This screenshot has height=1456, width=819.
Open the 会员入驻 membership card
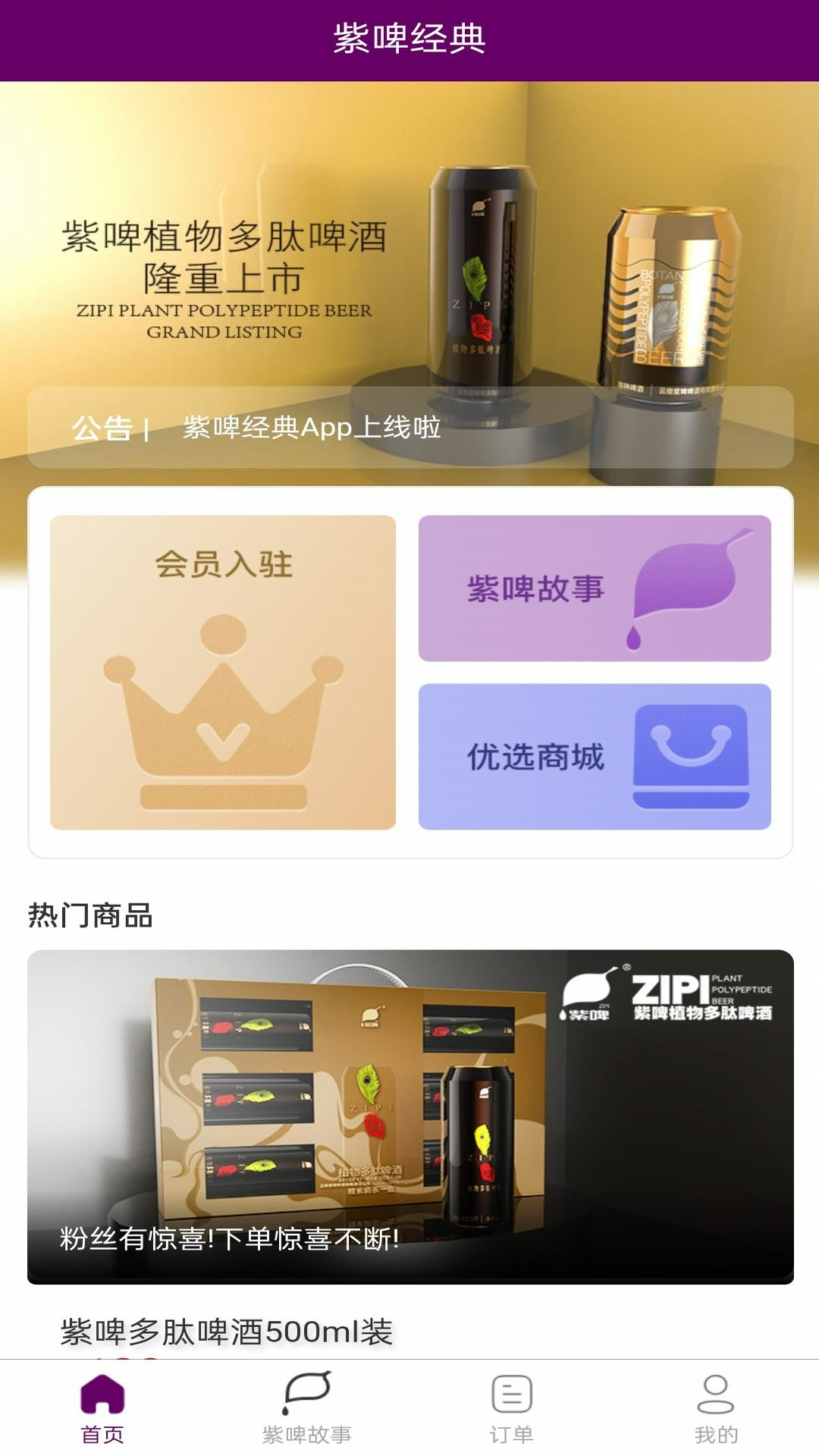tap(223, 672)
